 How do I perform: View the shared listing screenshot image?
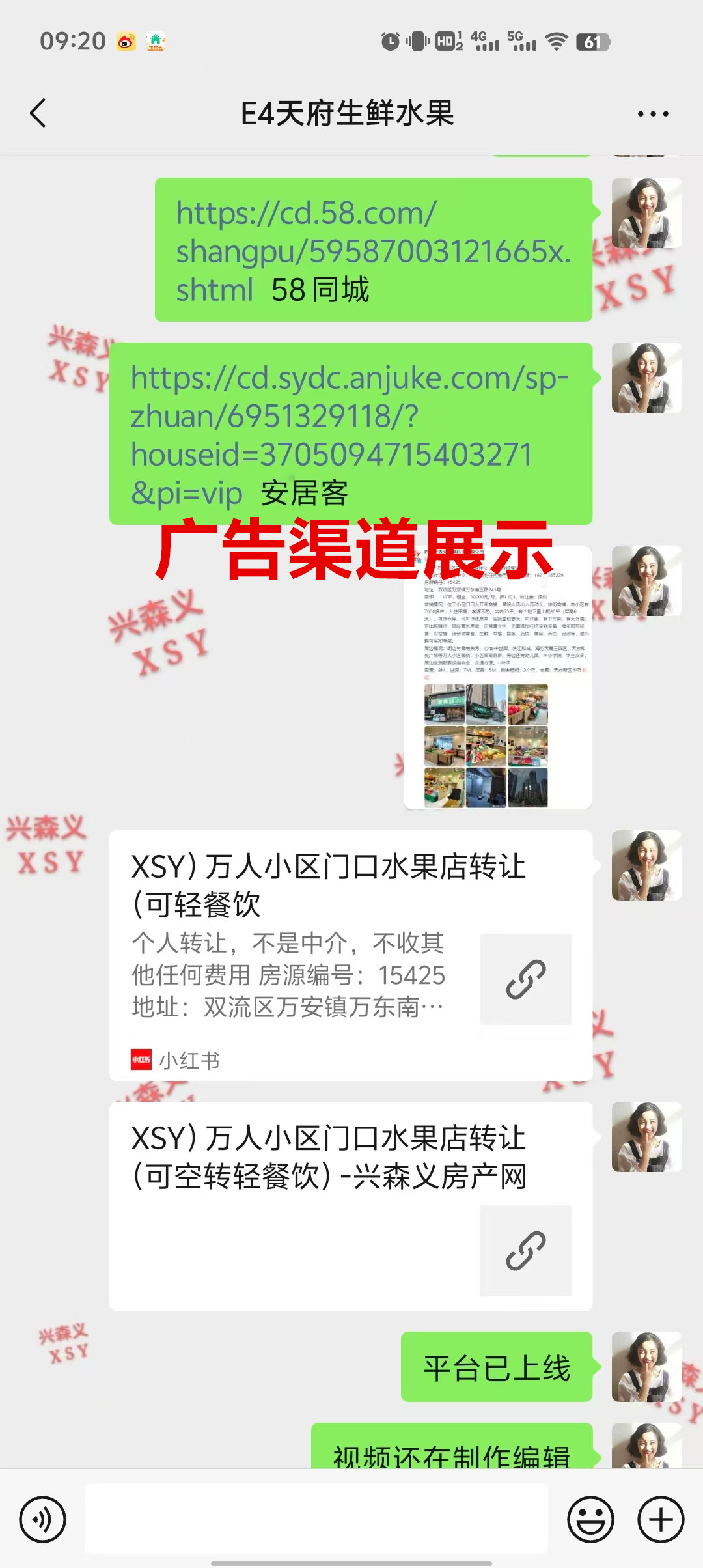click(497, 677)
